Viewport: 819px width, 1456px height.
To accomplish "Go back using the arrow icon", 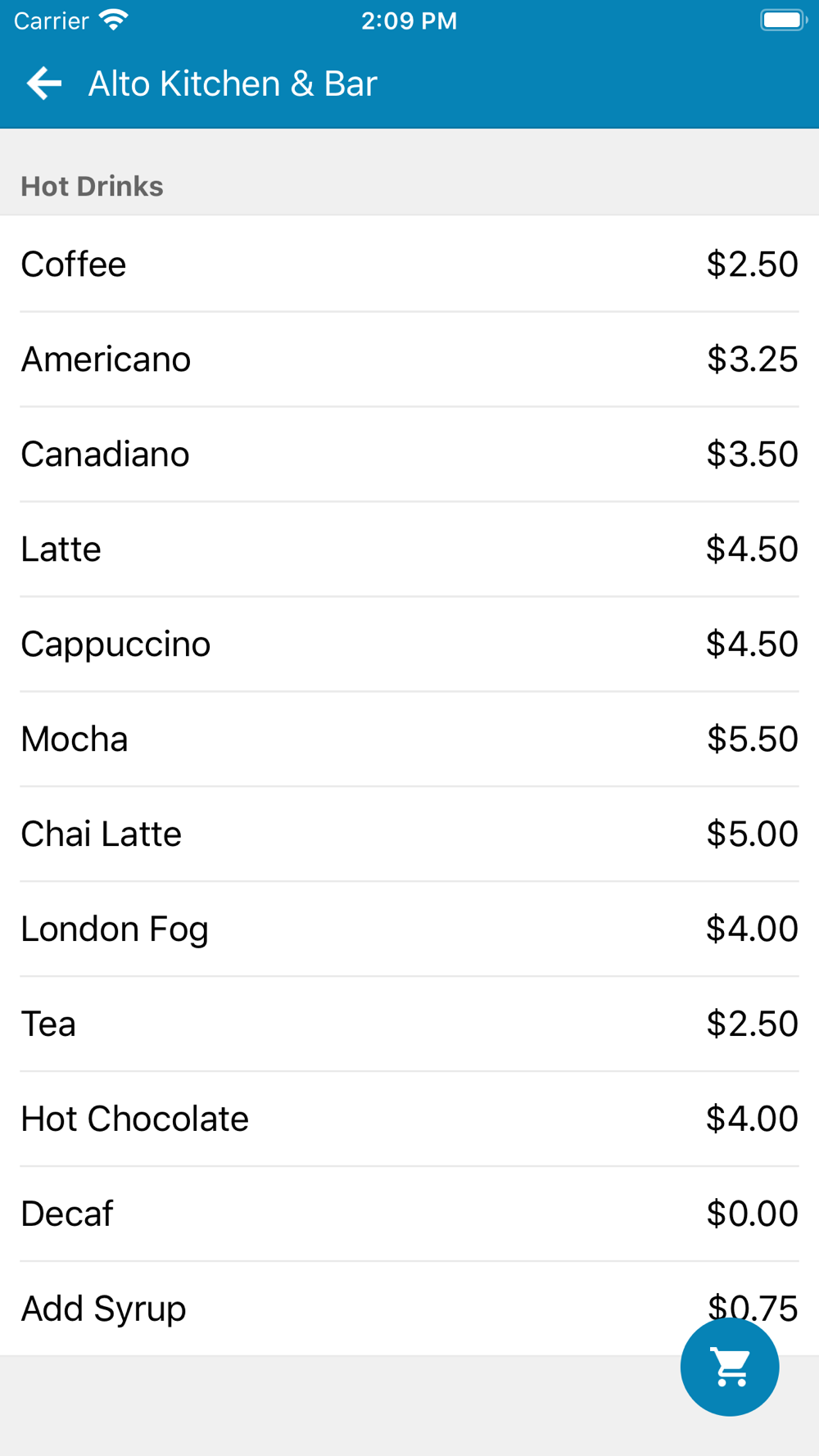I will click(44, 84).
